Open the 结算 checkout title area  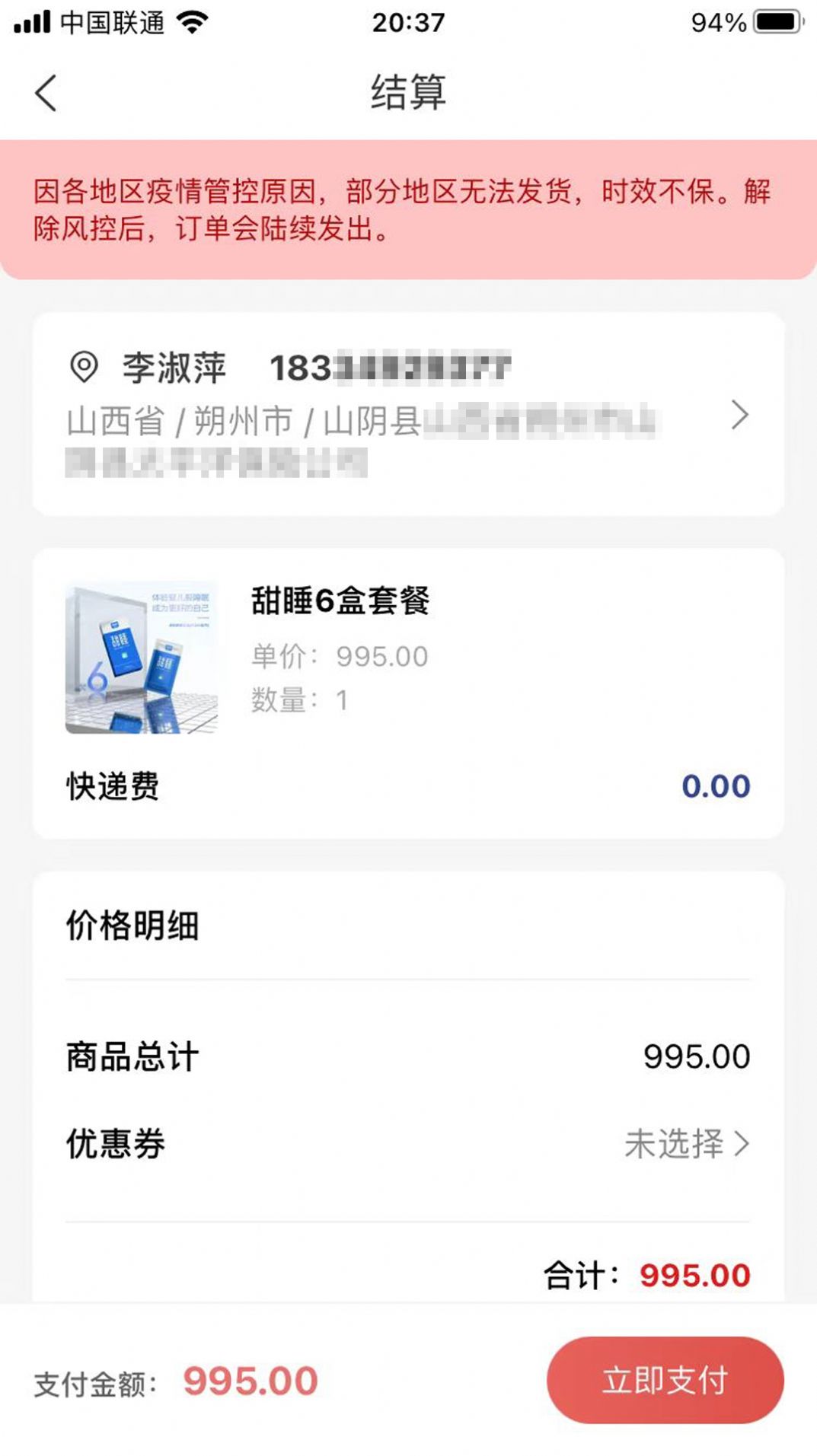click(408, 91)
